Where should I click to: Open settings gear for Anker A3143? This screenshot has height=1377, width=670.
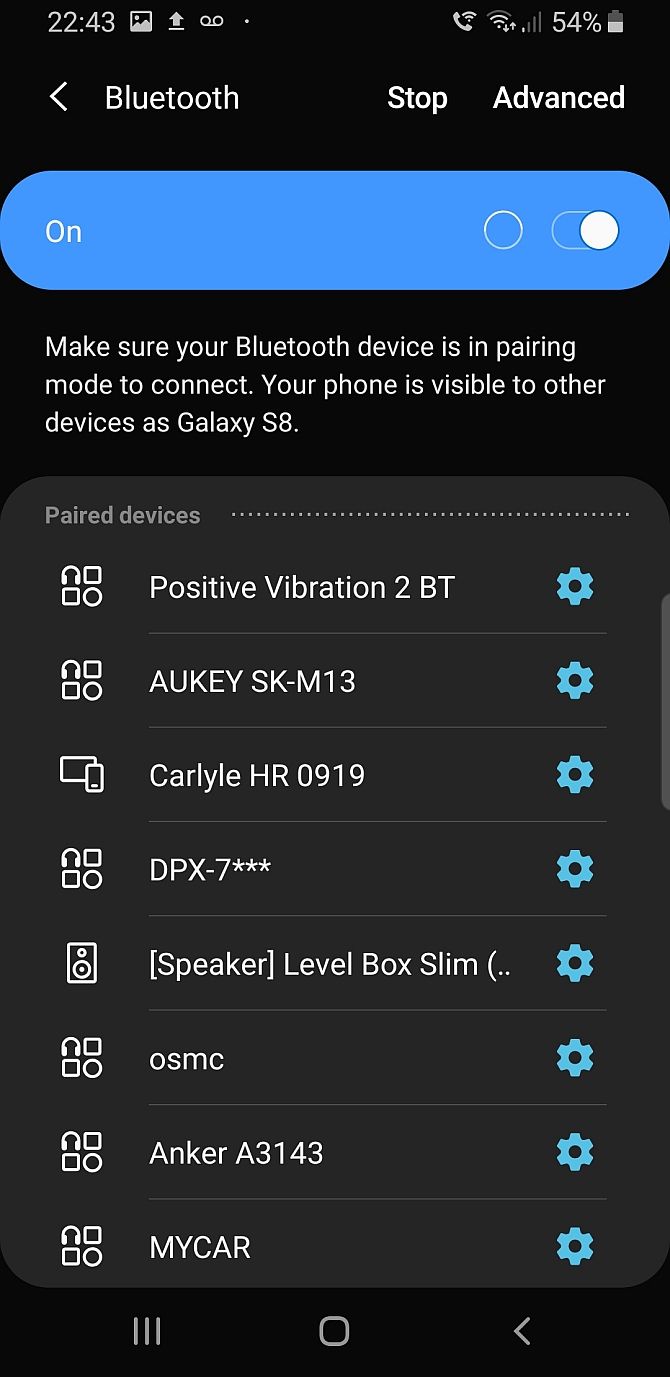tap(575, 1153)
